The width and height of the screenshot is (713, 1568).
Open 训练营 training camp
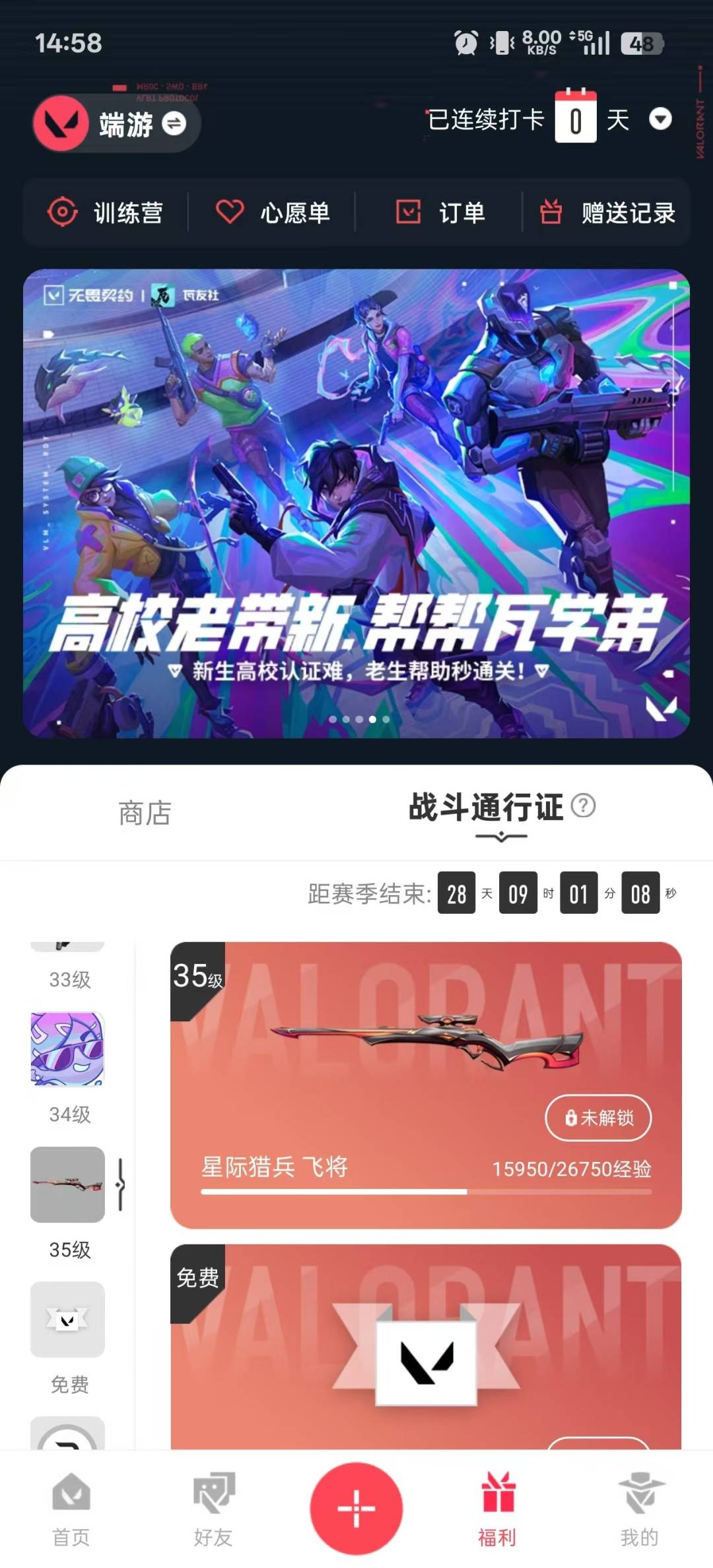(x=106, y=213)
